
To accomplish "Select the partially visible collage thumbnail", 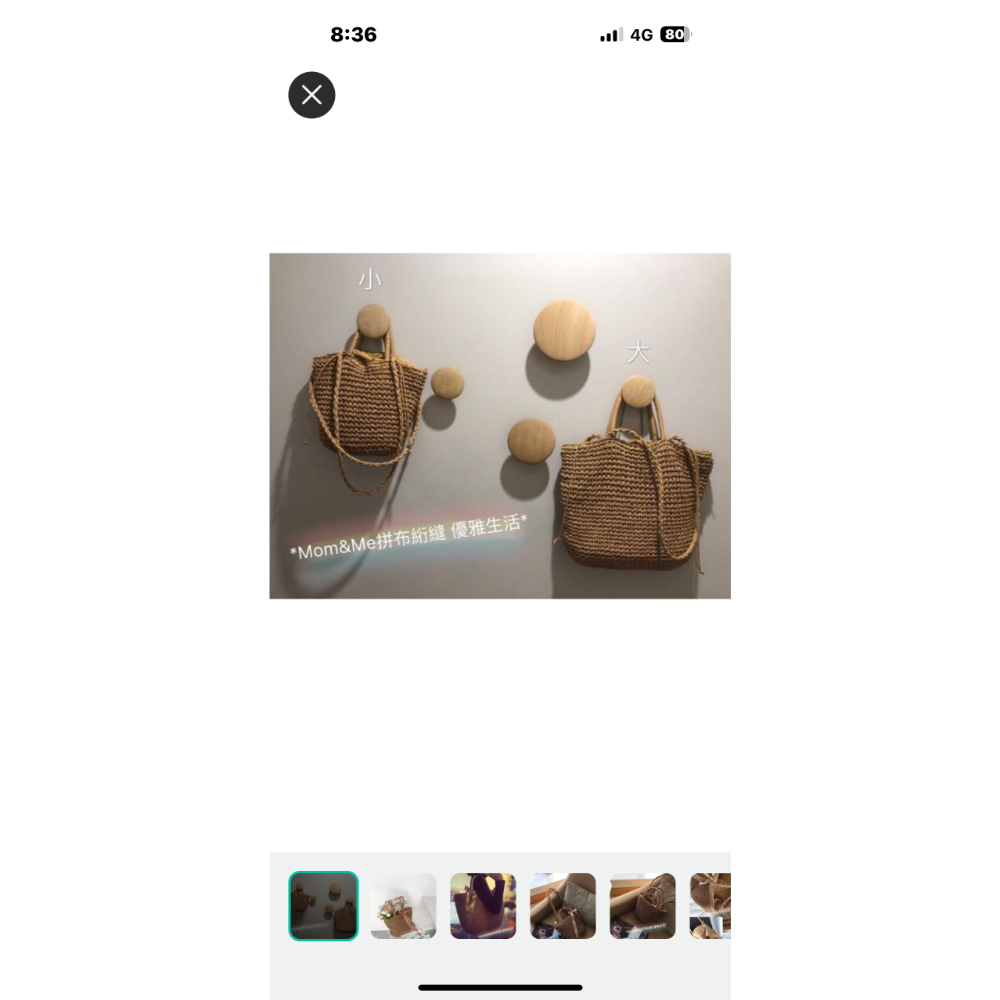I will [711, 906].
